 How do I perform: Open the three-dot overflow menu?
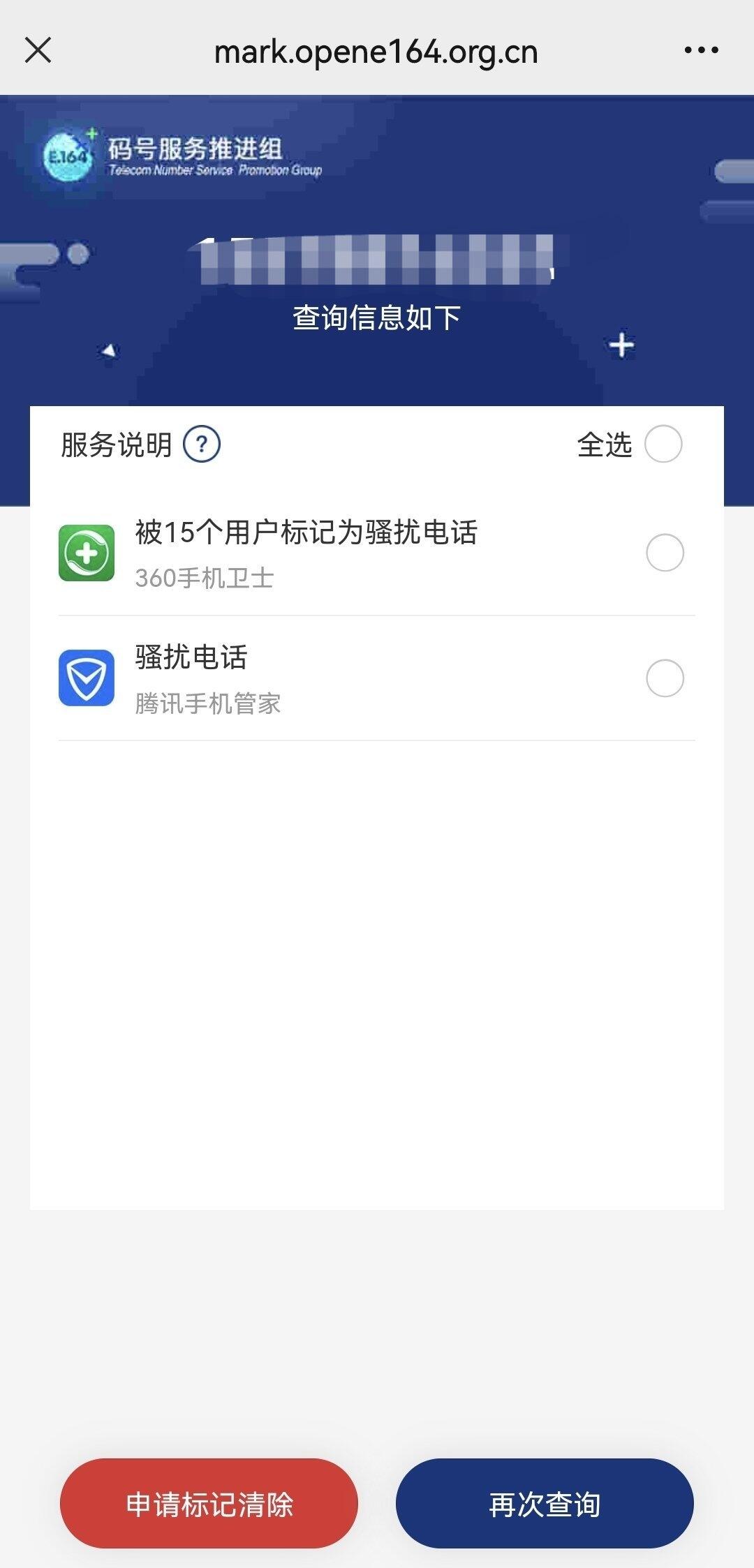pos(701,50)
